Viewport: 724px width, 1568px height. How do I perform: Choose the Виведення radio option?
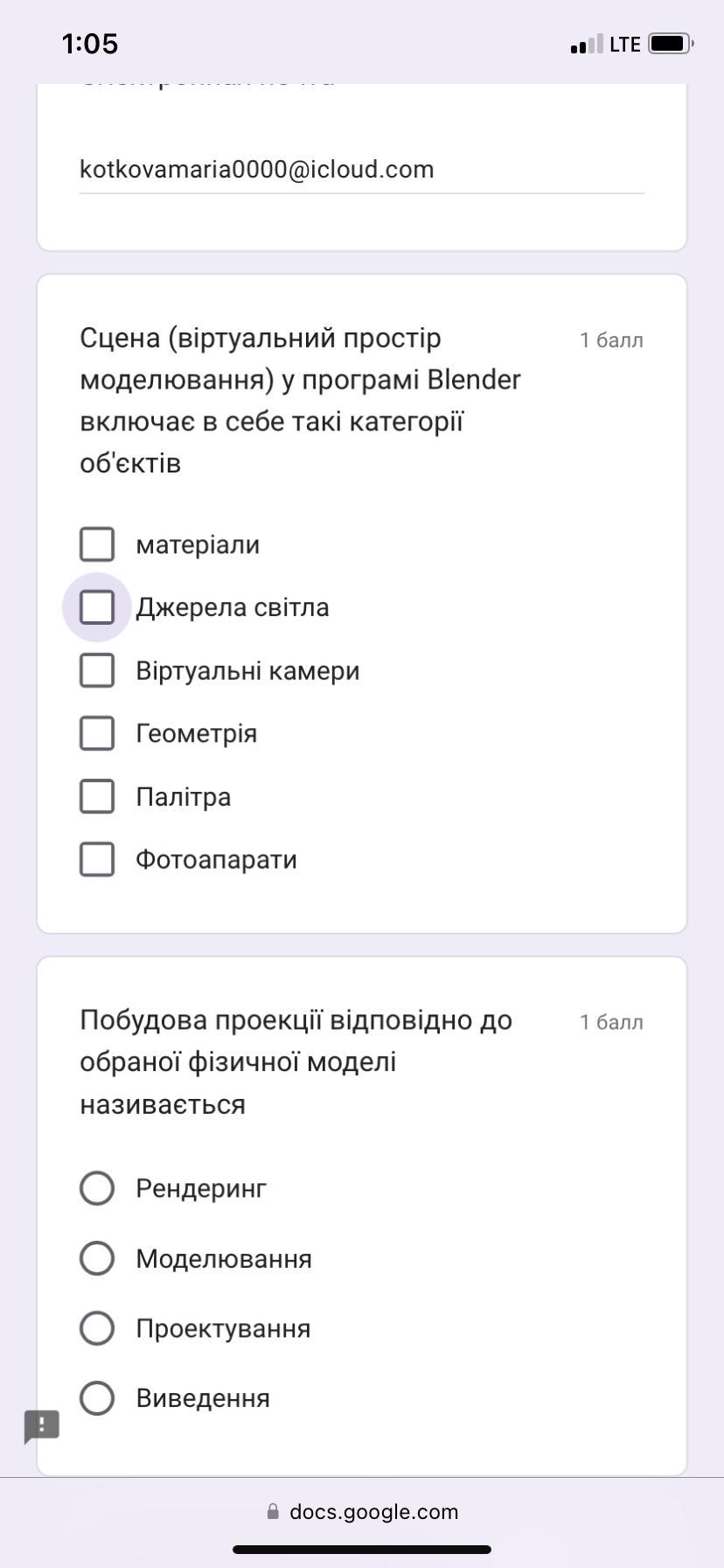(x=97, y=1398)
